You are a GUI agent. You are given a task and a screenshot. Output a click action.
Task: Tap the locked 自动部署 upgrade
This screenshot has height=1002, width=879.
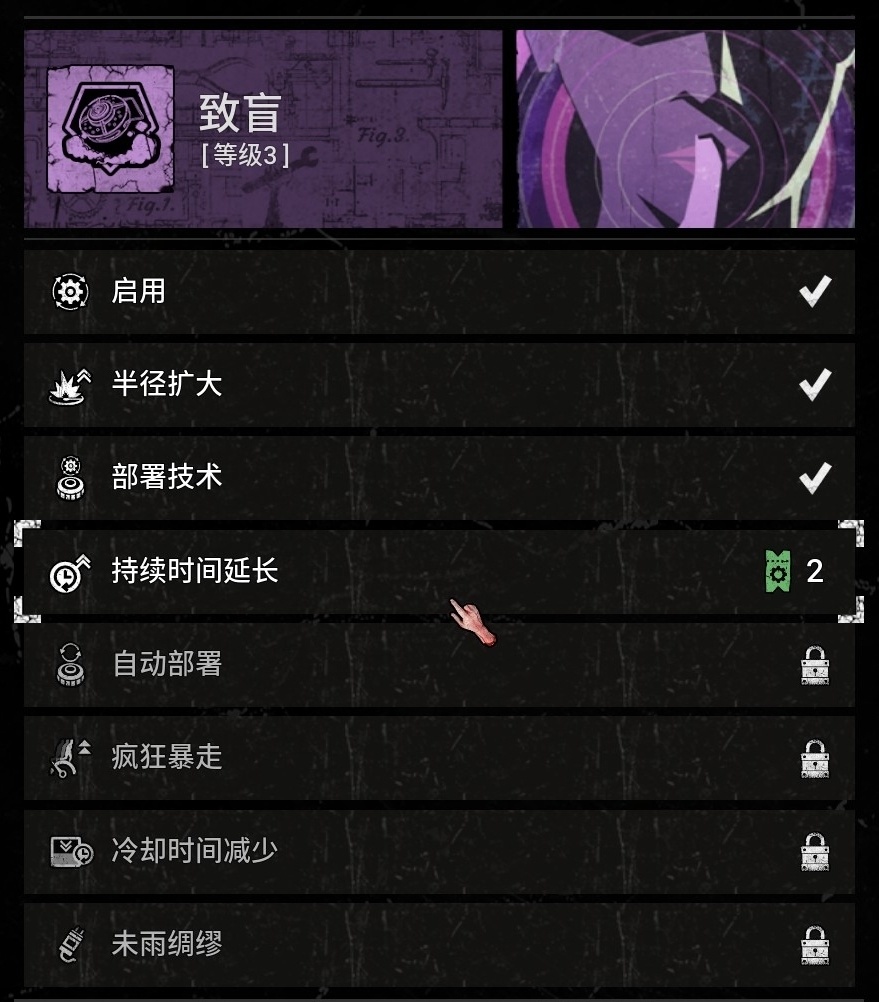coord(438,664)
